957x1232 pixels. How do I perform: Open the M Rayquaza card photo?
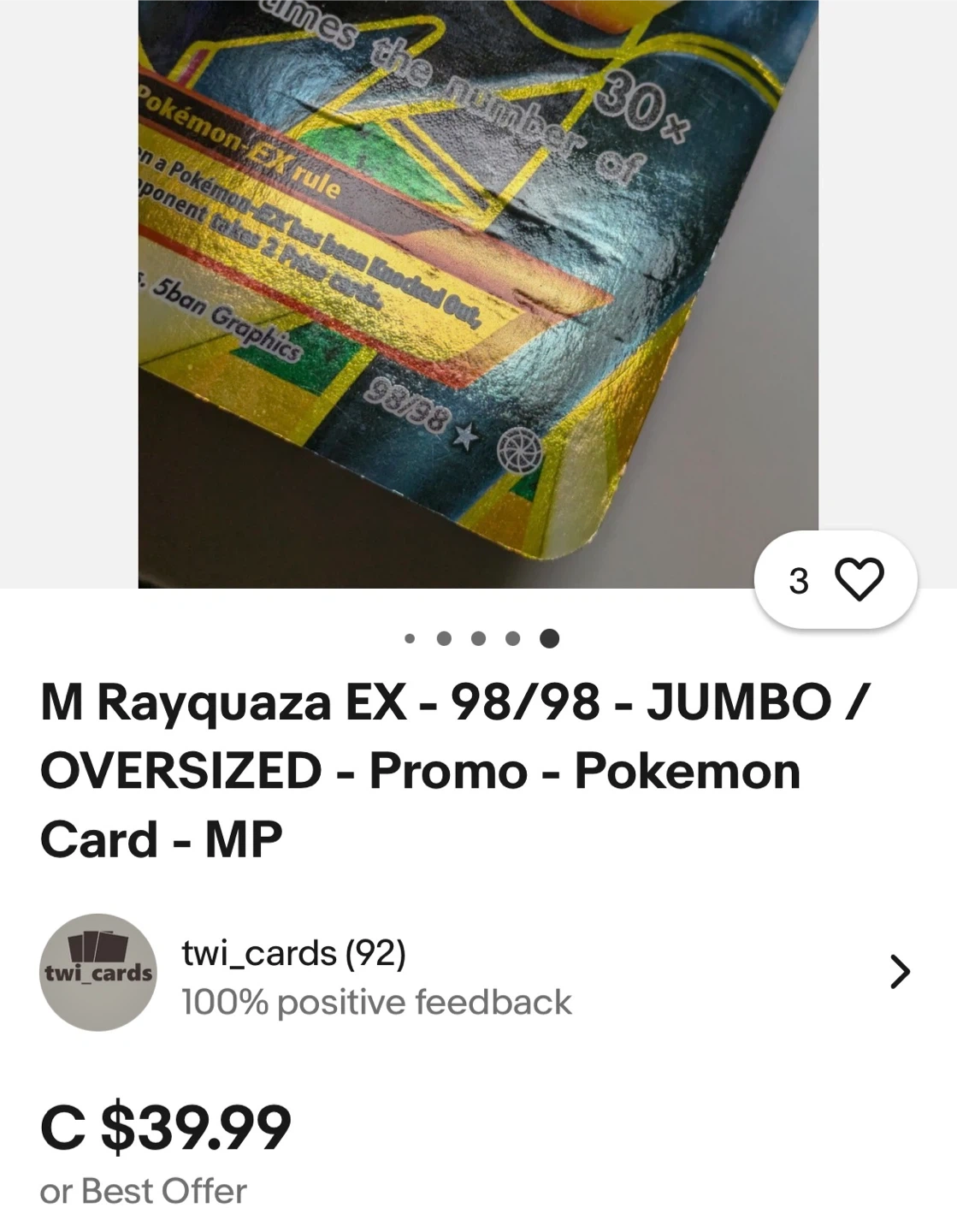point(477,282)
